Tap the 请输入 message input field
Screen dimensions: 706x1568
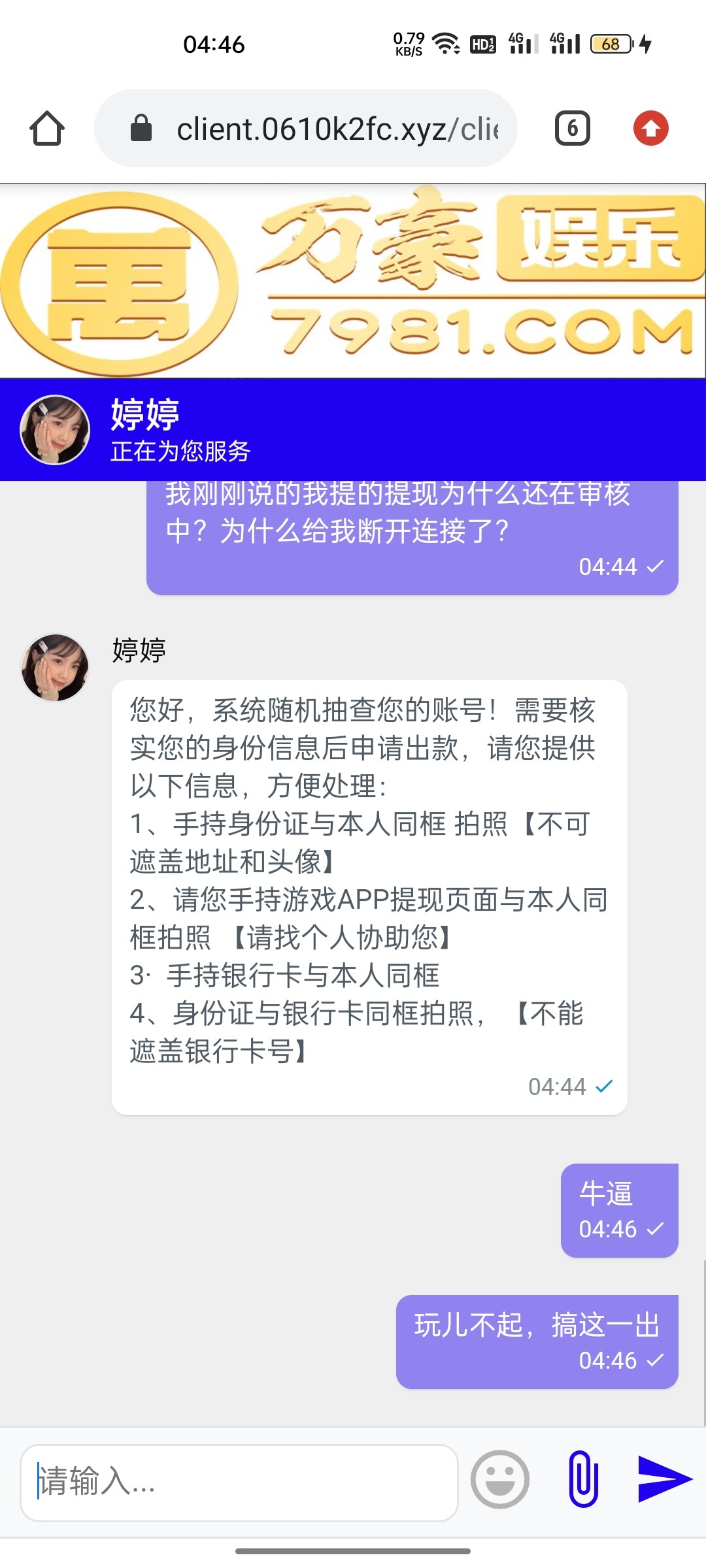coord(239,1482)
